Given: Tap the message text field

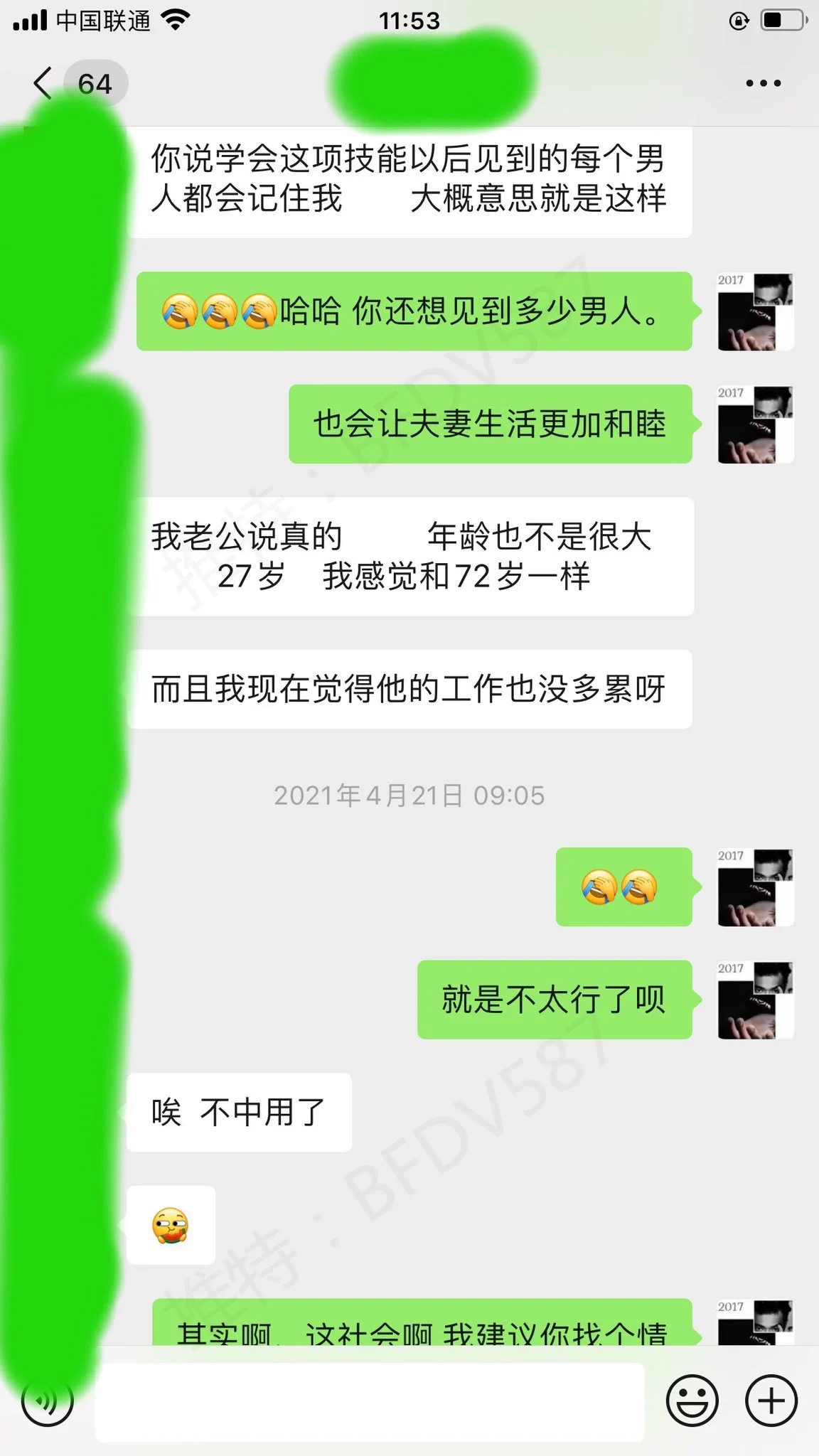Looking at the screenshot, I should (370, 1401).
